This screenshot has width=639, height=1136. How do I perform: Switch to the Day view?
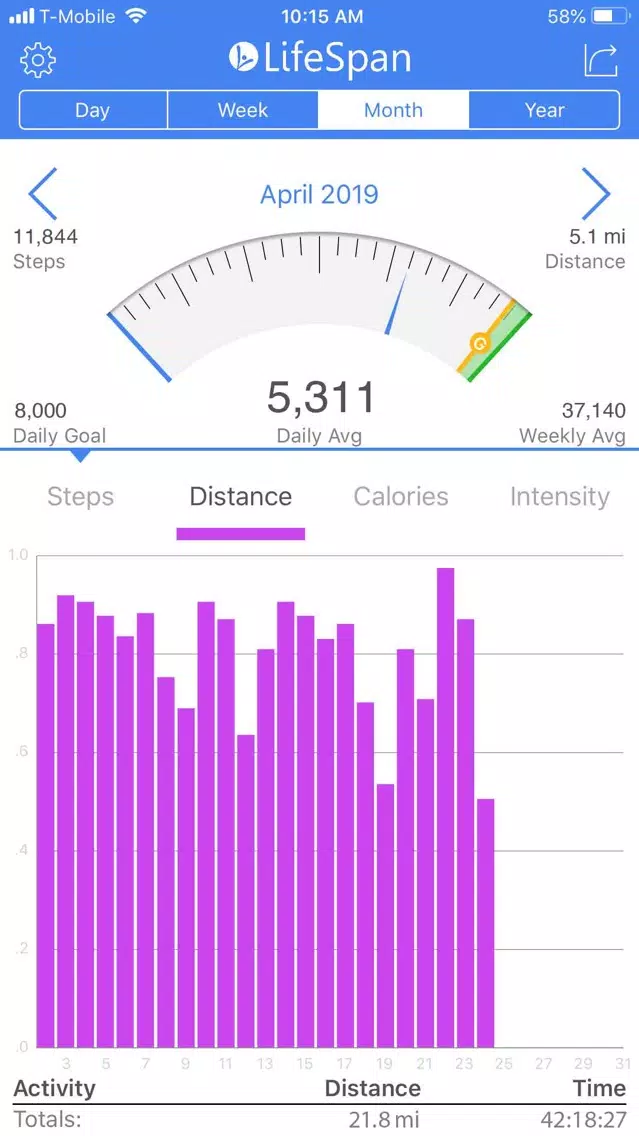93,110
